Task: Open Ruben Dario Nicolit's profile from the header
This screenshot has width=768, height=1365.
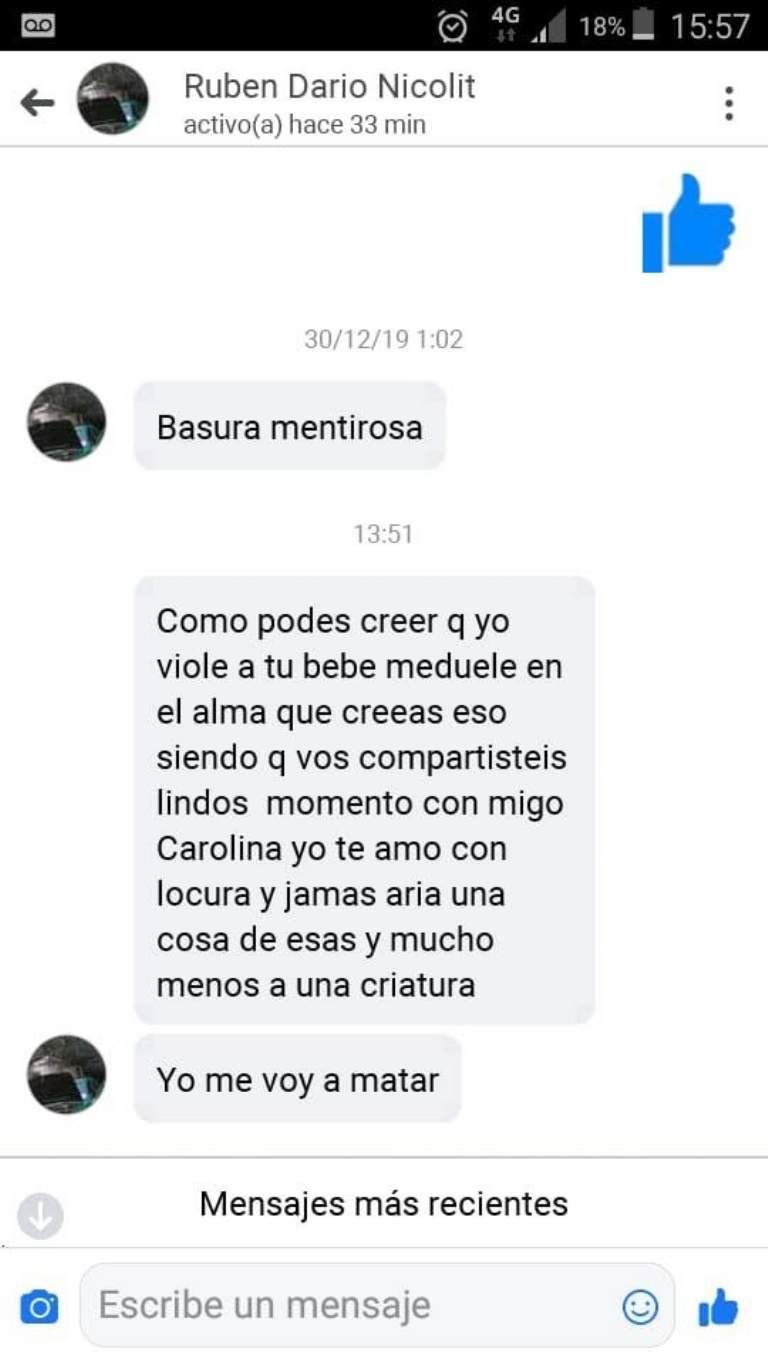Action: pos(329,88)
